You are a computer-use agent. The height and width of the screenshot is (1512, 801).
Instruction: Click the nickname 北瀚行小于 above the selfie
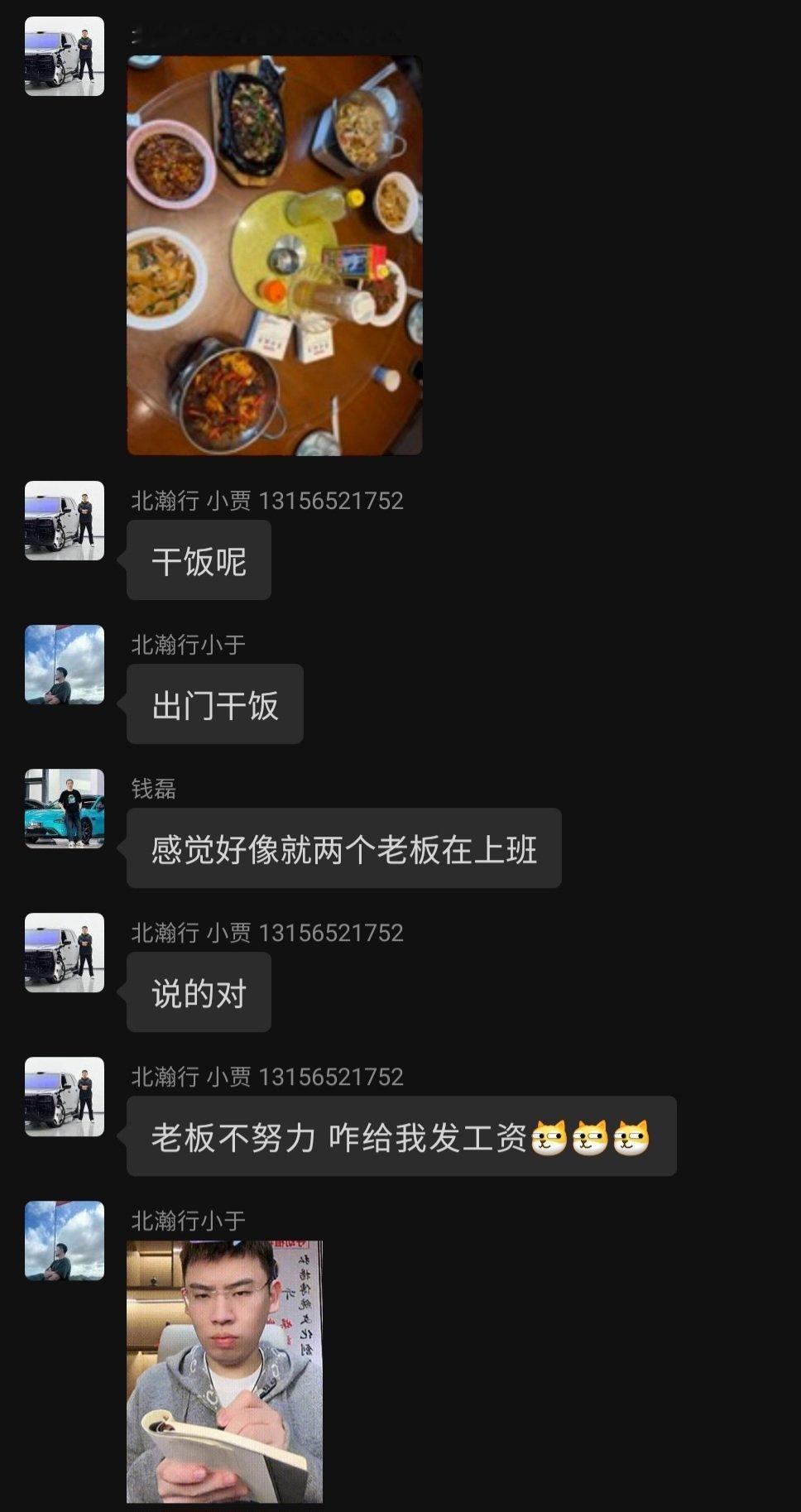(x=190, y=1219)
